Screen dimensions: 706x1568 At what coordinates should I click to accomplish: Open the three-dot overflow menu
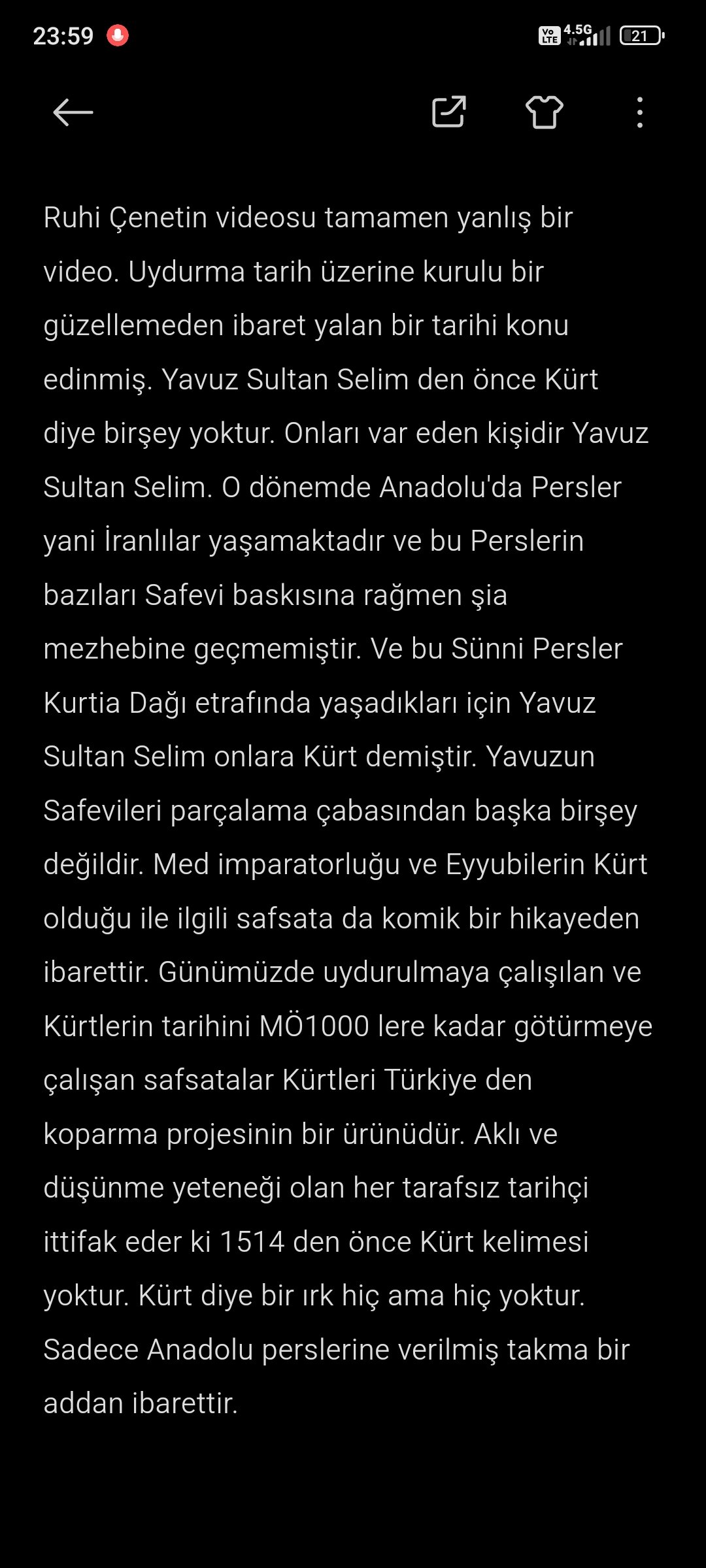pyautogui.click(x=639, y=112)
